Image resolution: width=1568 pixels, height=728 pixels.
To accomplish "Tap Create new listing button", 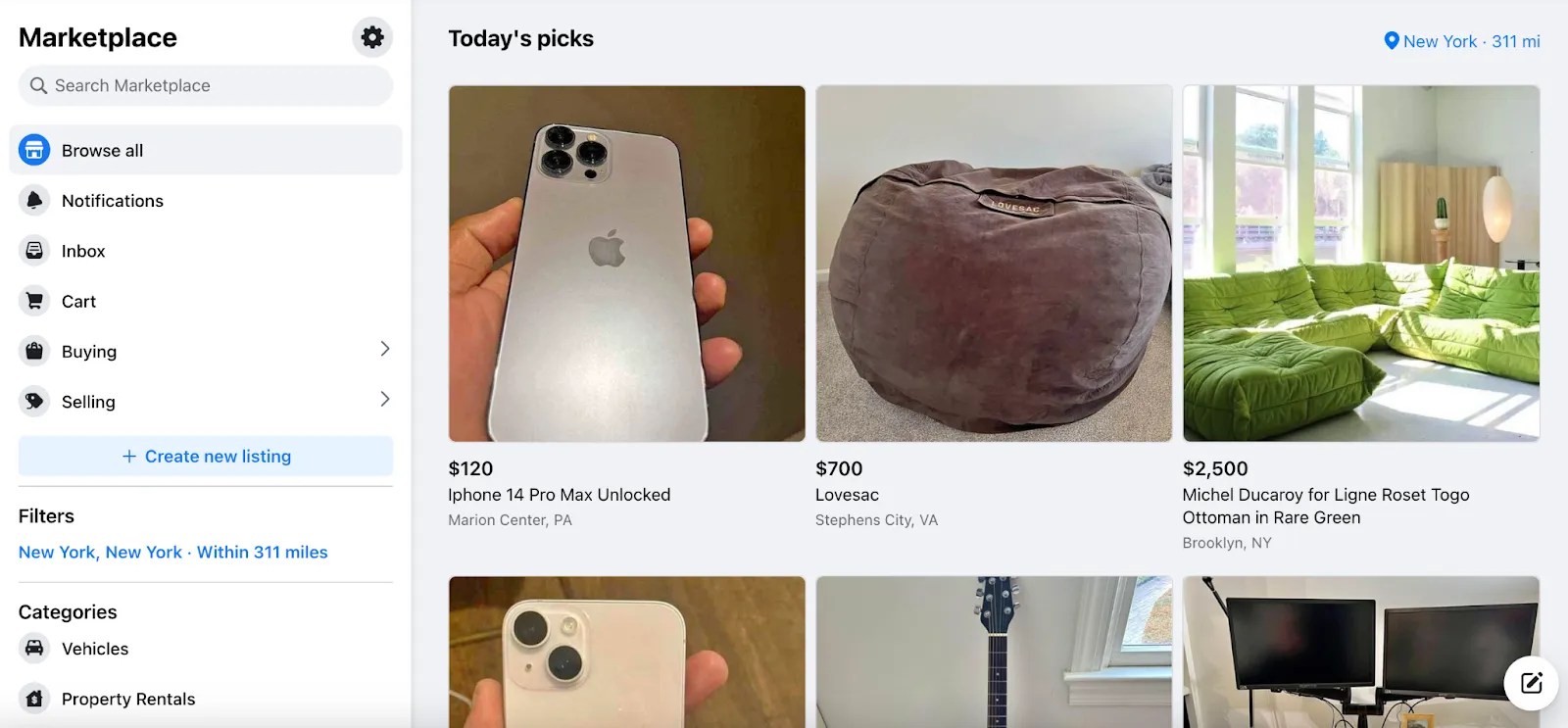I will 206,457.
